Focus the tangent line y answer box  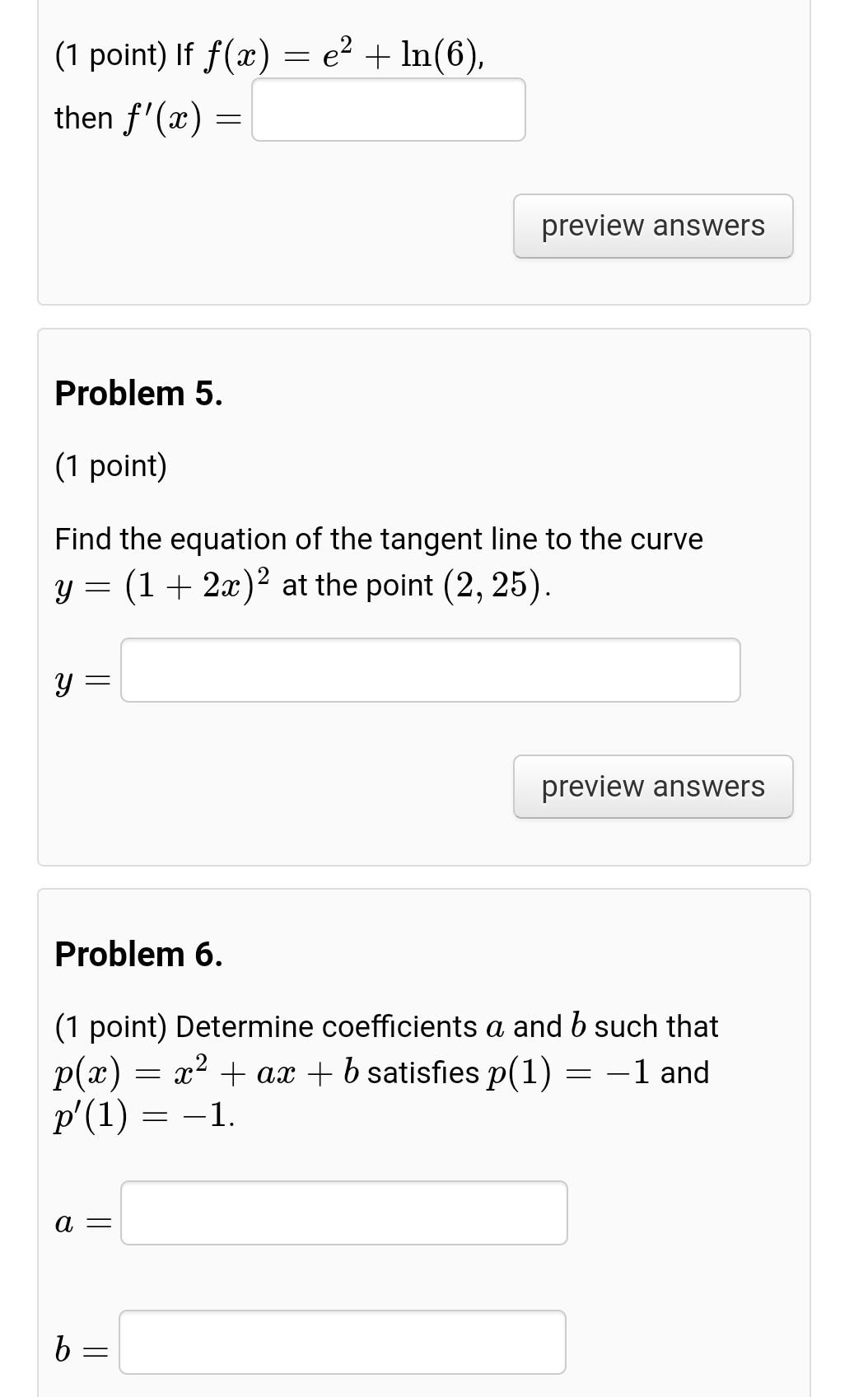[430, 670]
